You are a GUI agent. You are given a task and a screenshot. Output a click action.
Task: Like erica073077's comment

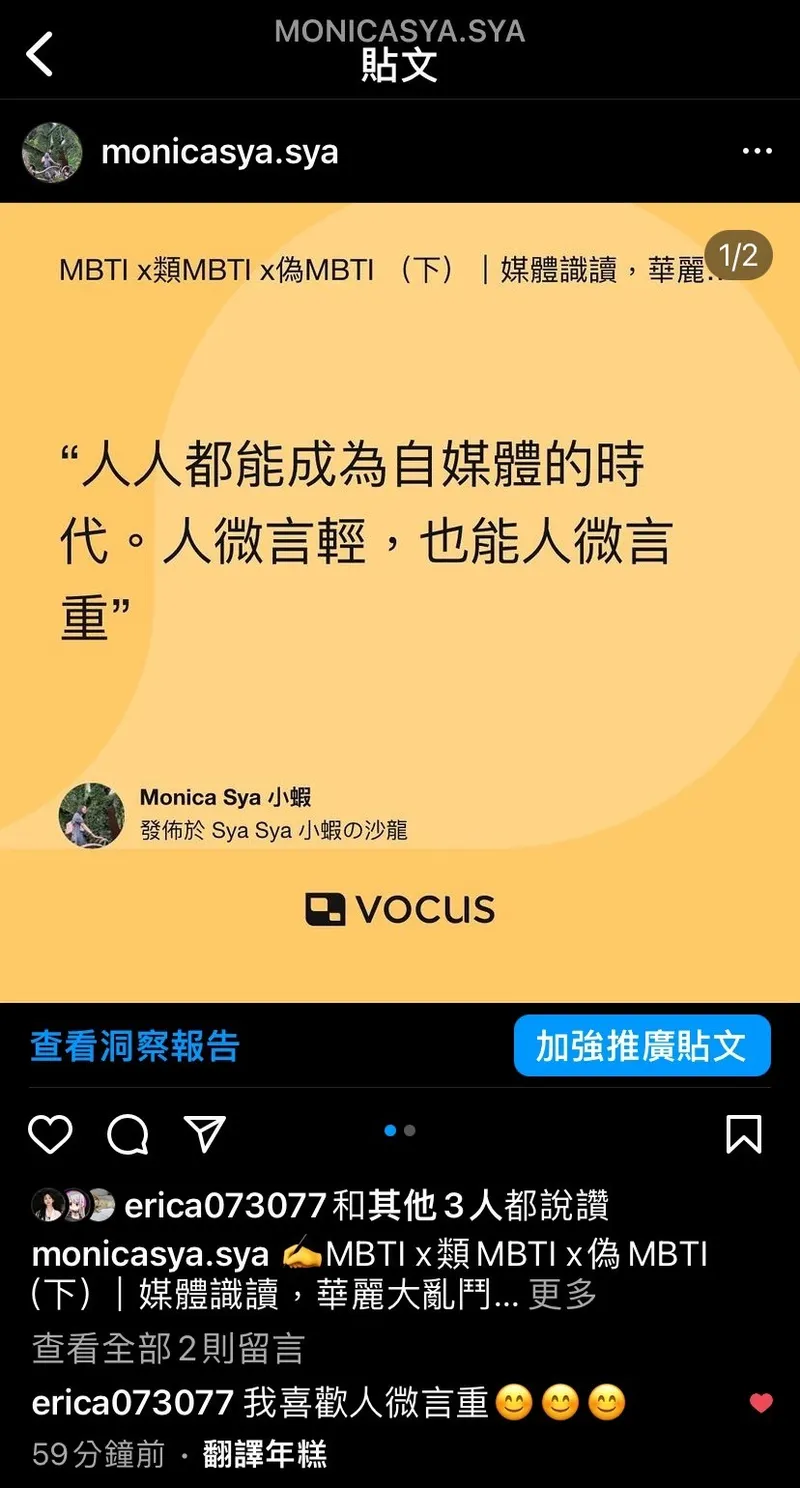click(761, 1403)
